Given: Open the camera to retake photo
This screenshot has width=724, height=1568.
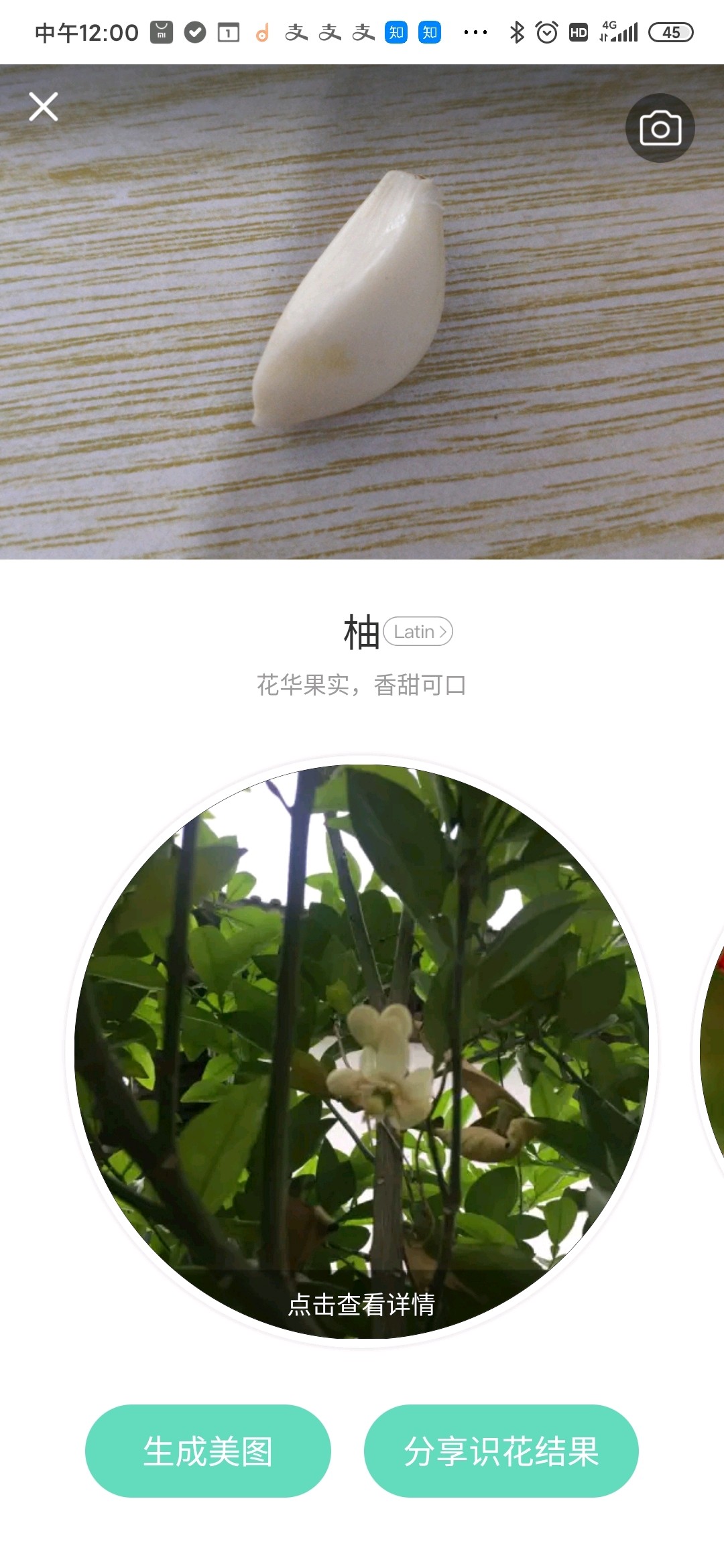Looking at the screenshot, I should point(660,128).
